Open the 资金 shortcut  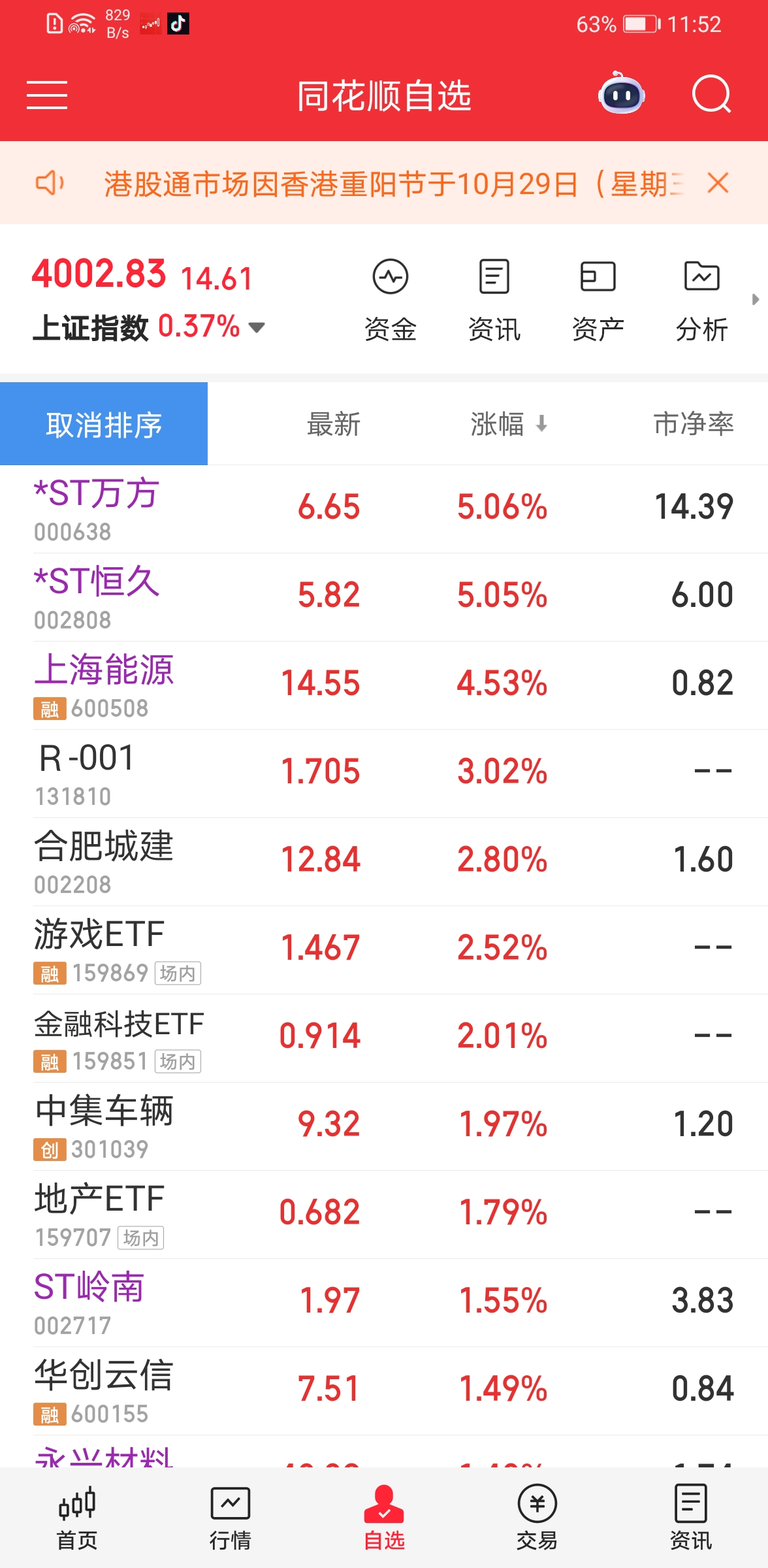click(x=391, y=300)
